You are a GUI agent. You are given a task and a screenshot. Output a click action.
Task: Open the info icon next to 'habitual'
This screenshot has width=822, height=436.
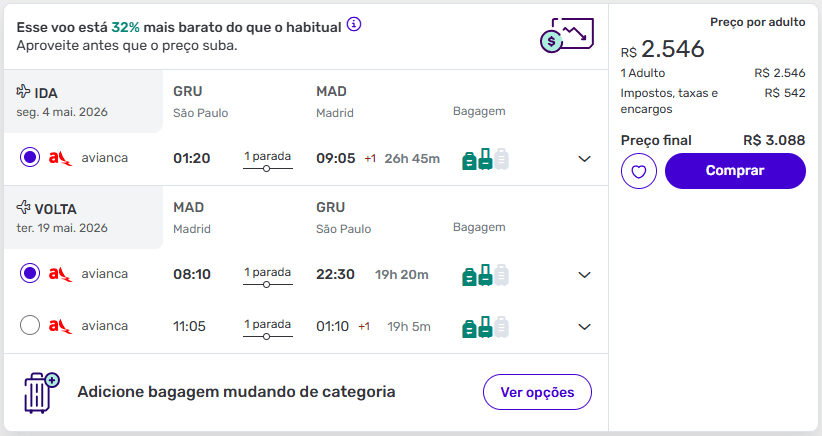(x=354, y=24)
